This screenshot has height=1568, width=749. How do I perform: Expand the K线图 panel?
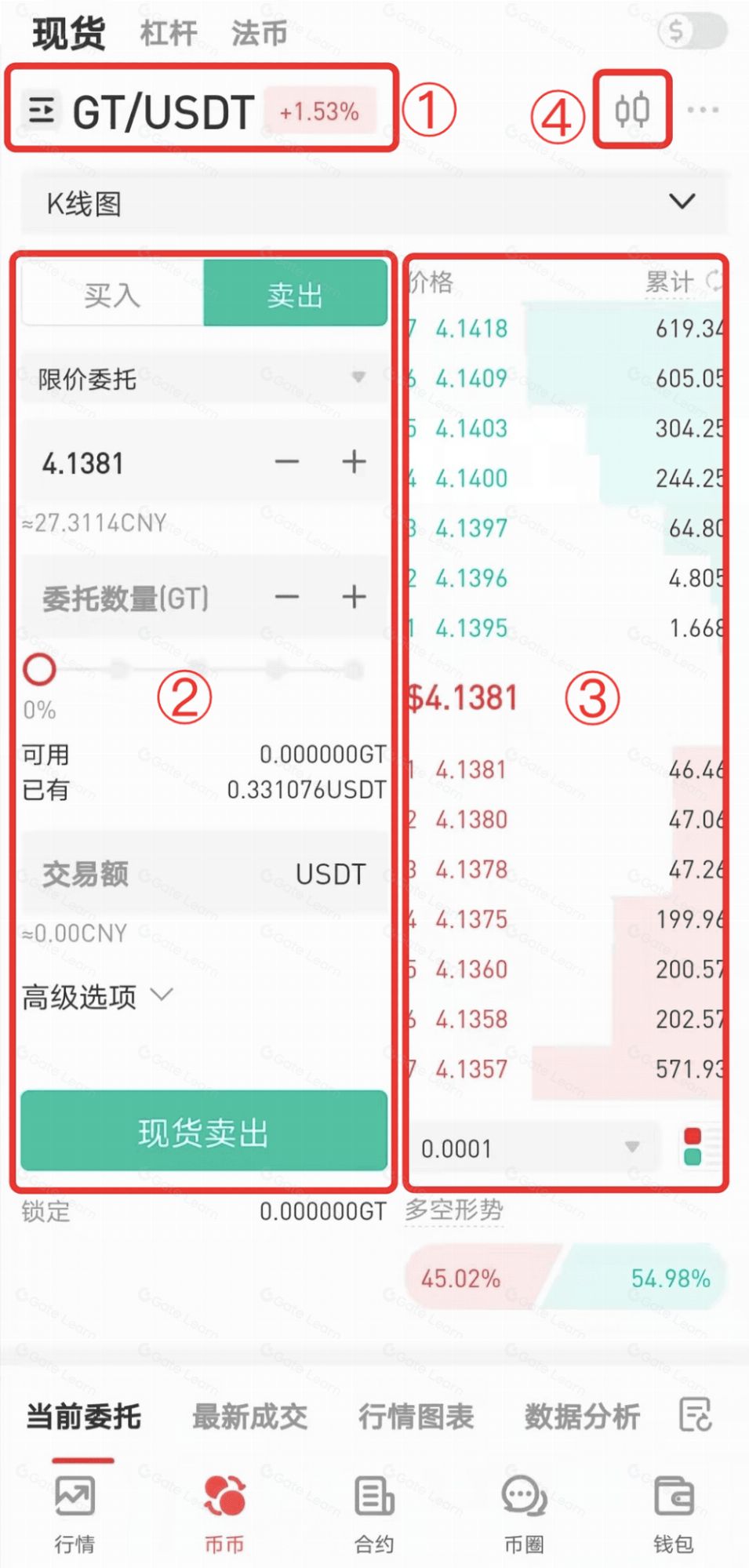coord(682,202)
